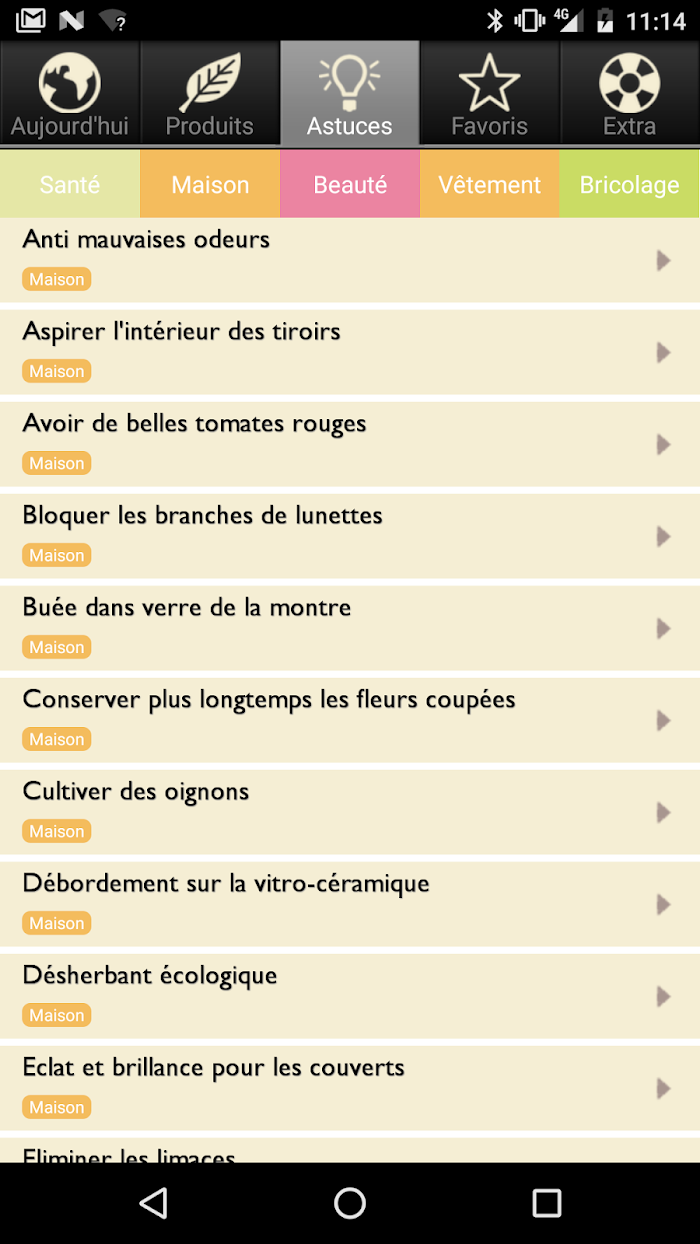The image size is (700, 1244).
Task: Select the Maison category filter
Action: (x=210, y=184)
